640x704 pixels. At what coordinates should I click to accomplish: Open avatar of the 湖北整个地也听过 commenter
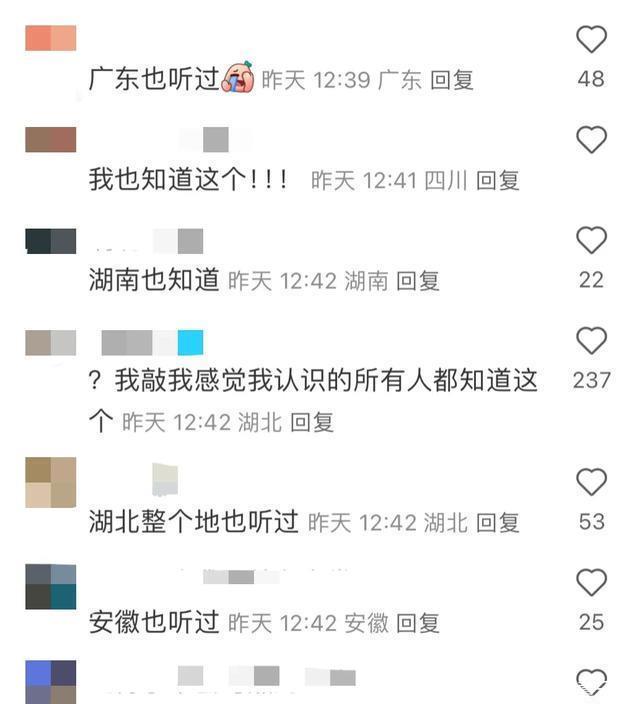tap(50, 482)
